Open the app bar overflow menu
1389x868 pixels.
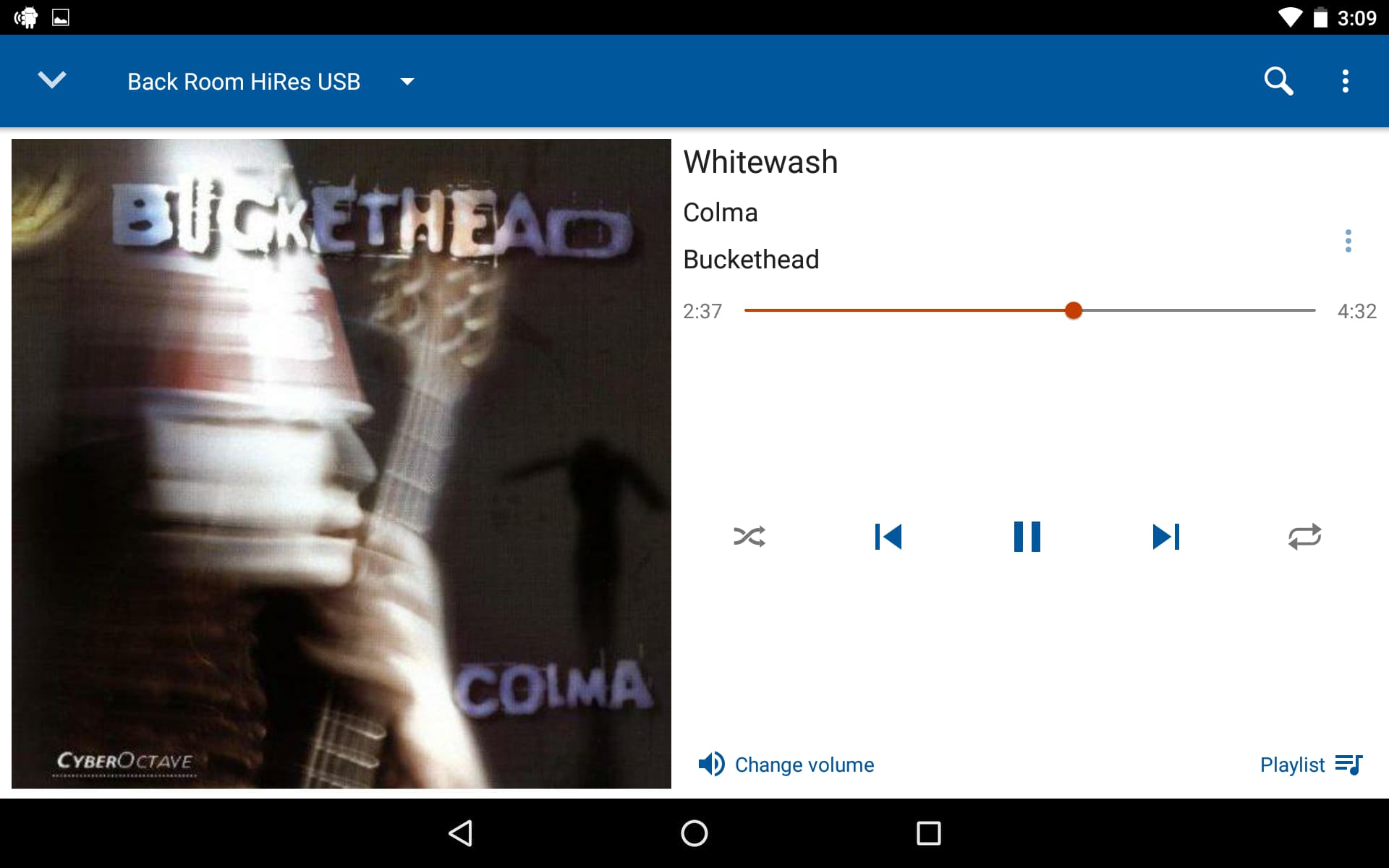pyautogui.click(x=1345, y=81)
